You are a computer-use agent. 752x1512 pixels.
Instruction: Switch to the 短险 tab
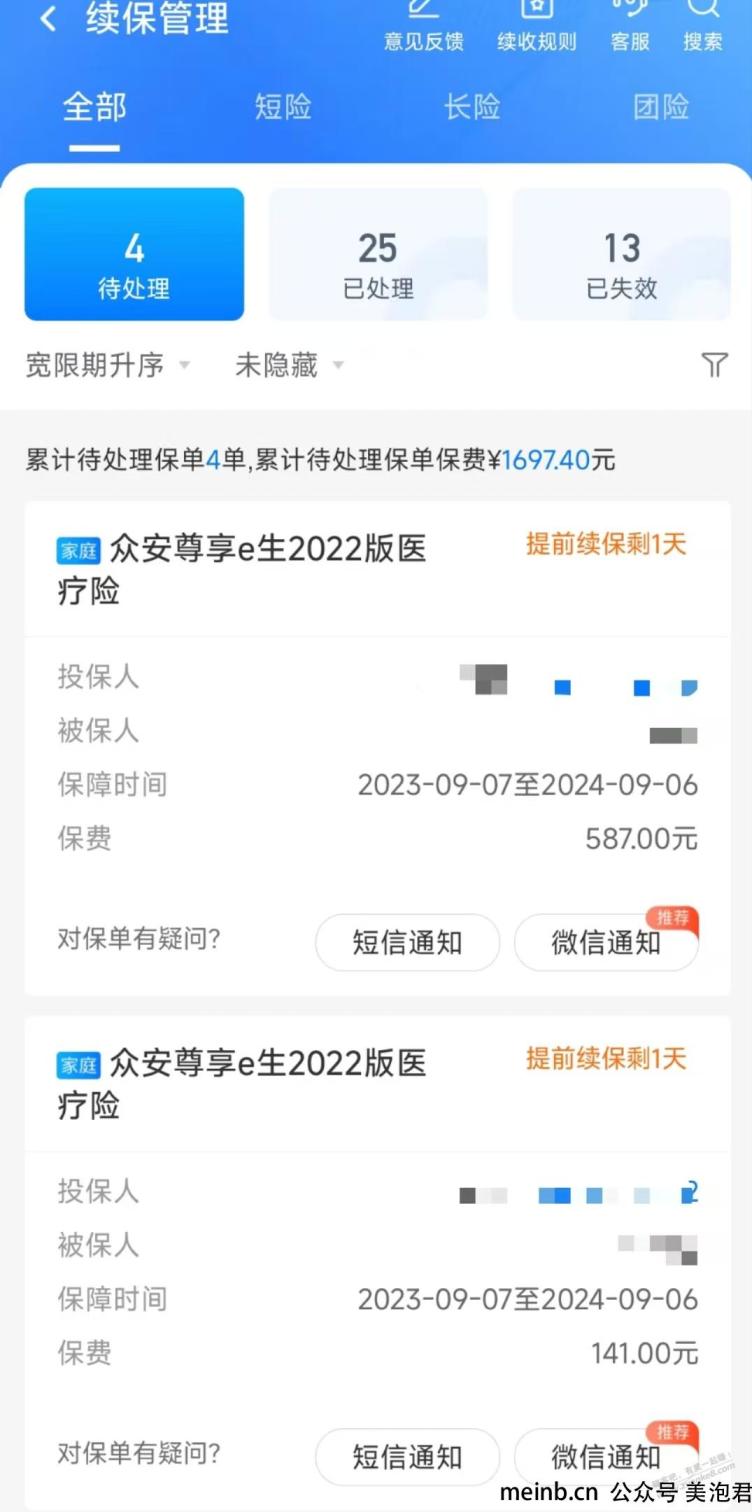coord(283,107)
